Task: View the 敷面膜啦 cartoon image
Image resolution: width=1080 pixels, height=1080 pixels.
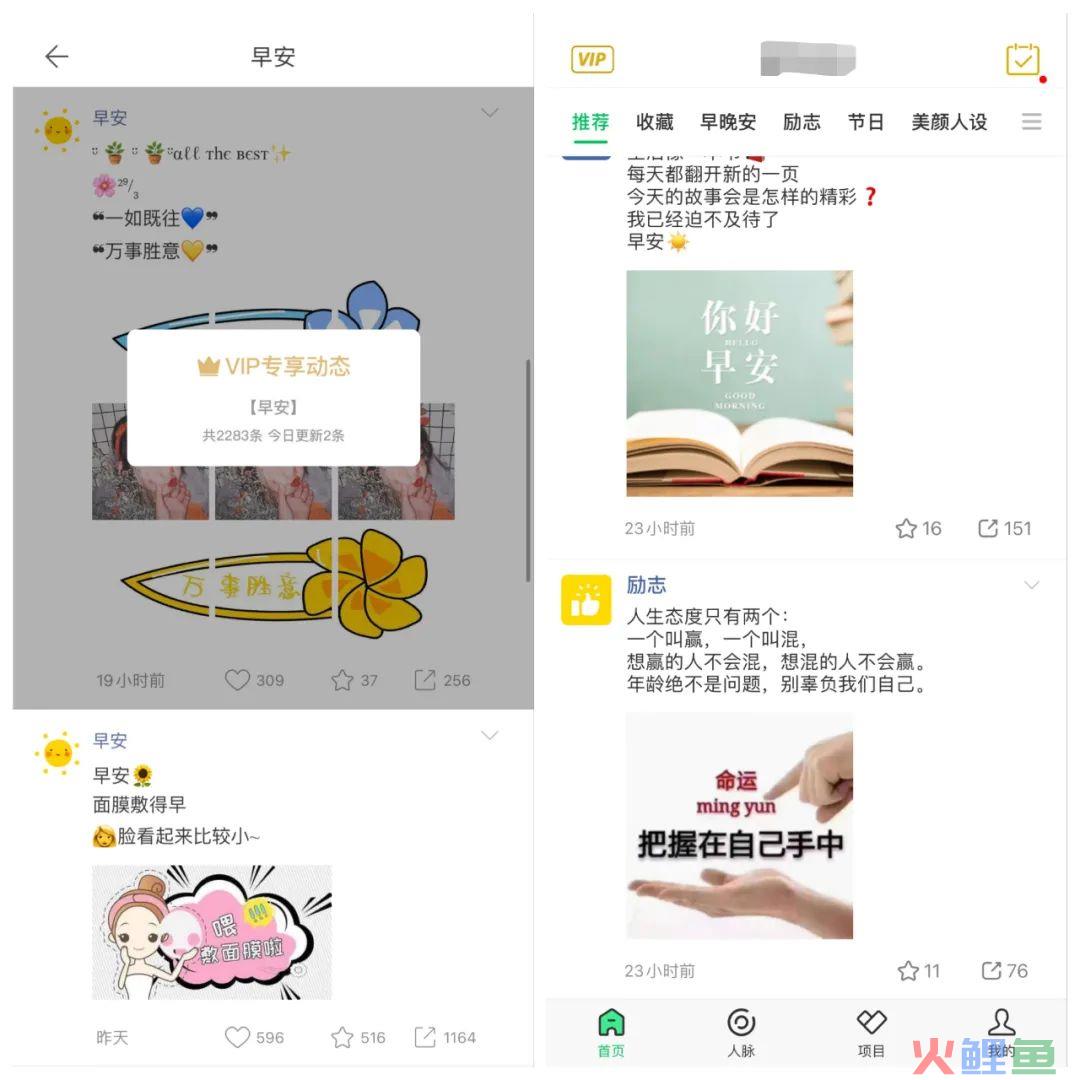Action: [212, 931]
